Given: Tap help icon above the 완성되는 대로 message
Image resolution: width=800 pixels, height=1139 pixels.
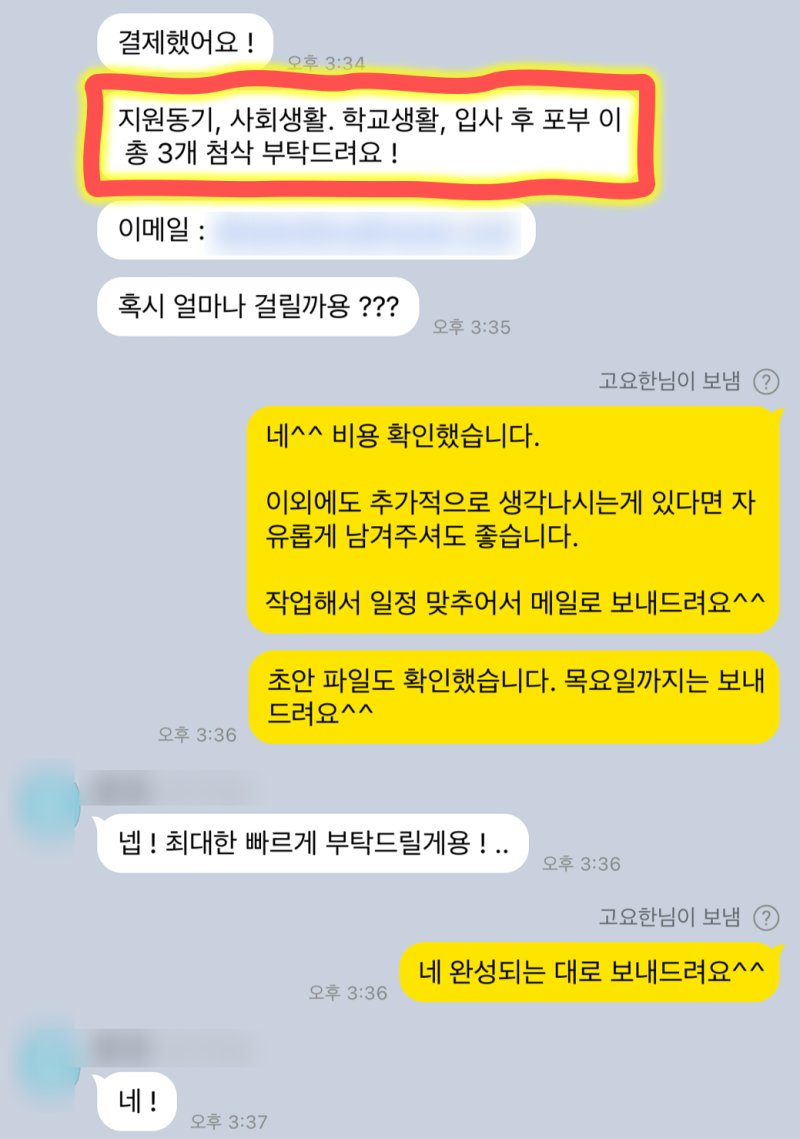Looking at the screenshot, I should pos(765,917).
